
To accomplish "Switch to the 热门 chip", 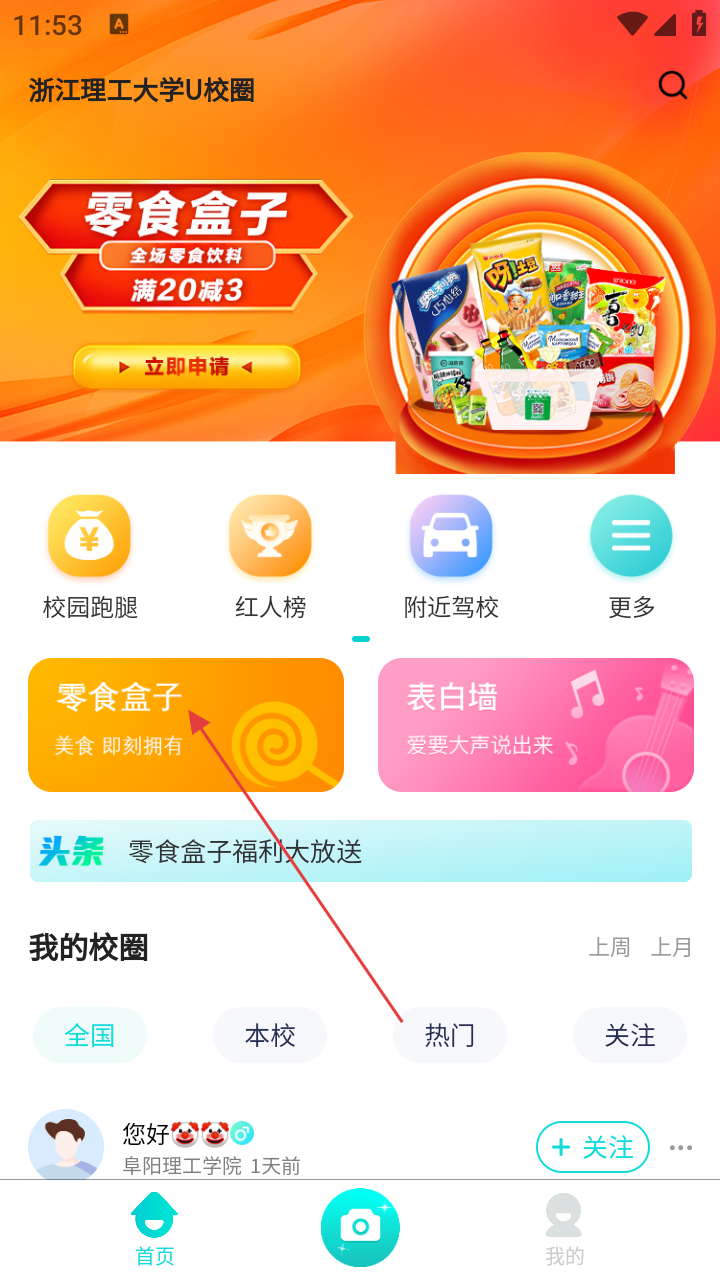I will 450,1035.
